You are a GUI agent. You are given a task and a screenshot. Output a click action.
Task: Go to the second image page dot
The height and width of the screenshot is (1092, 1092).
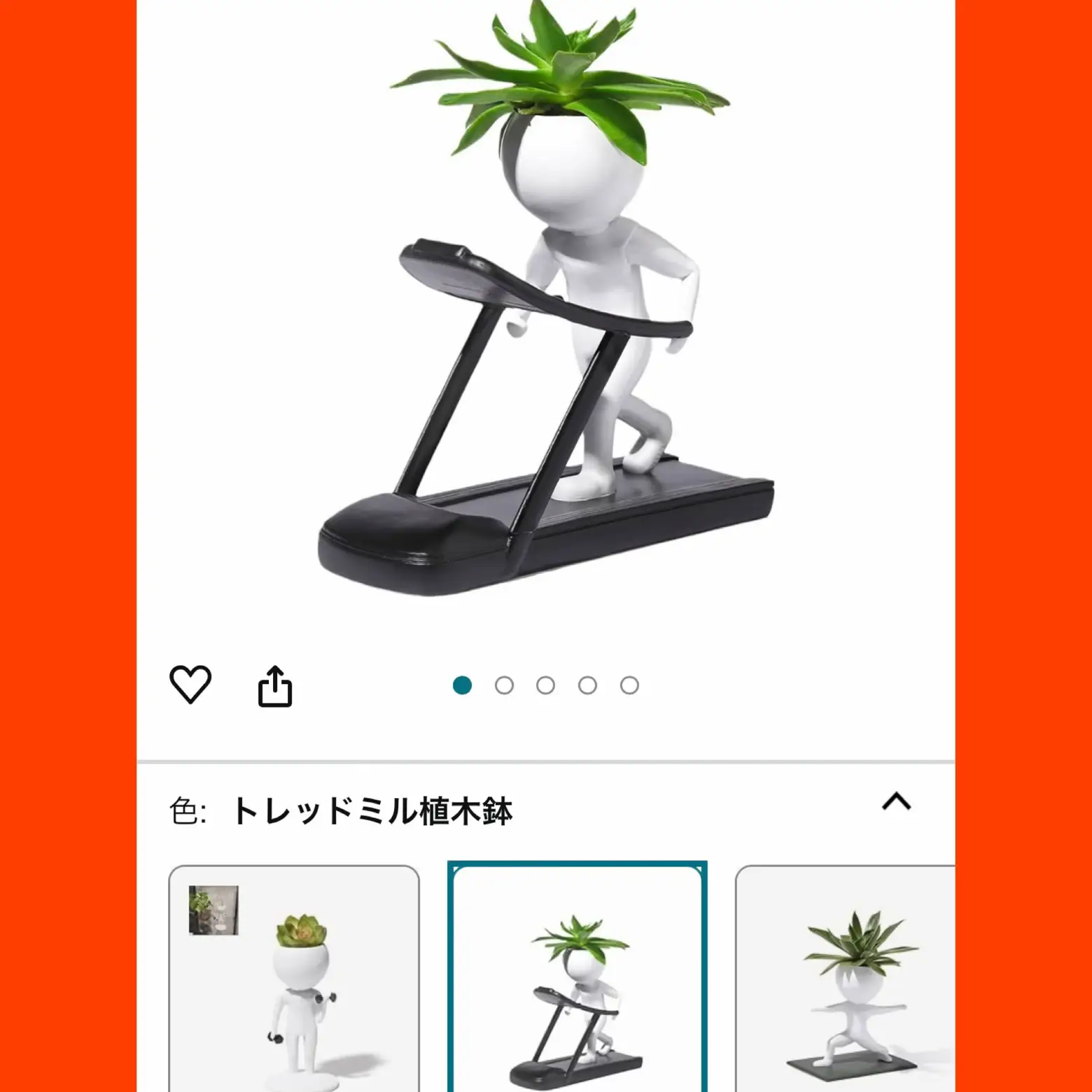[504, 685]
